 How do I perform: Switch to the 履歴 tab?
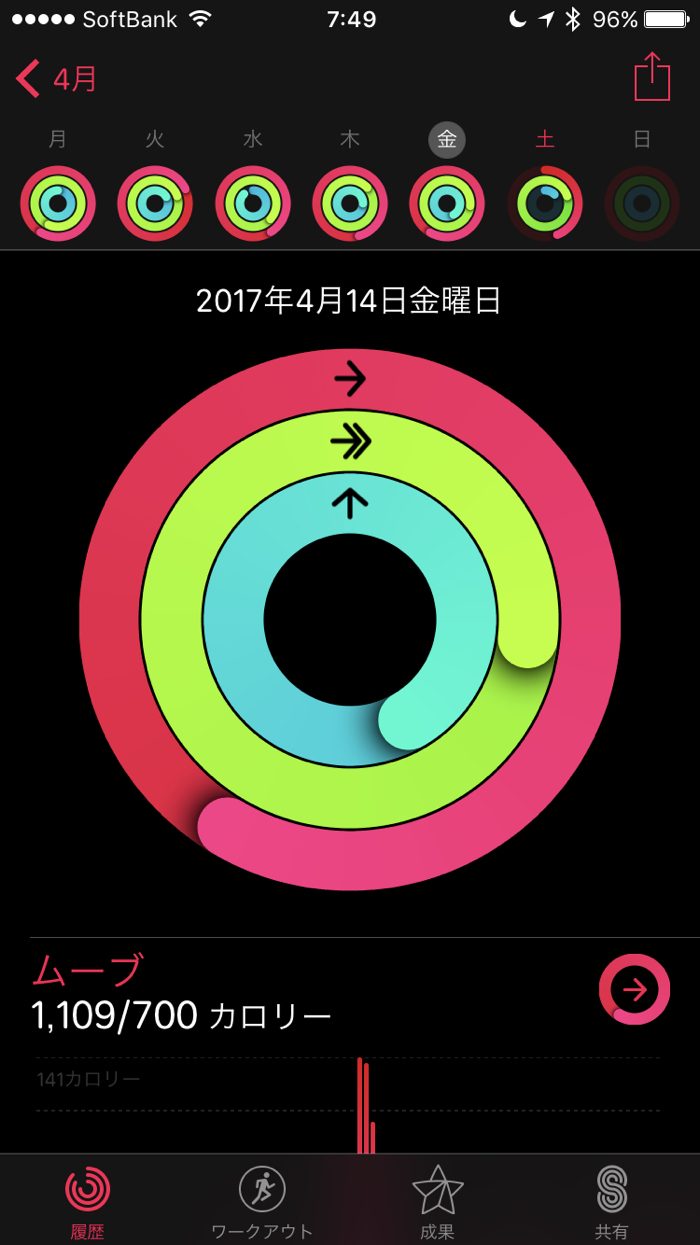[x=88, y=1200]
